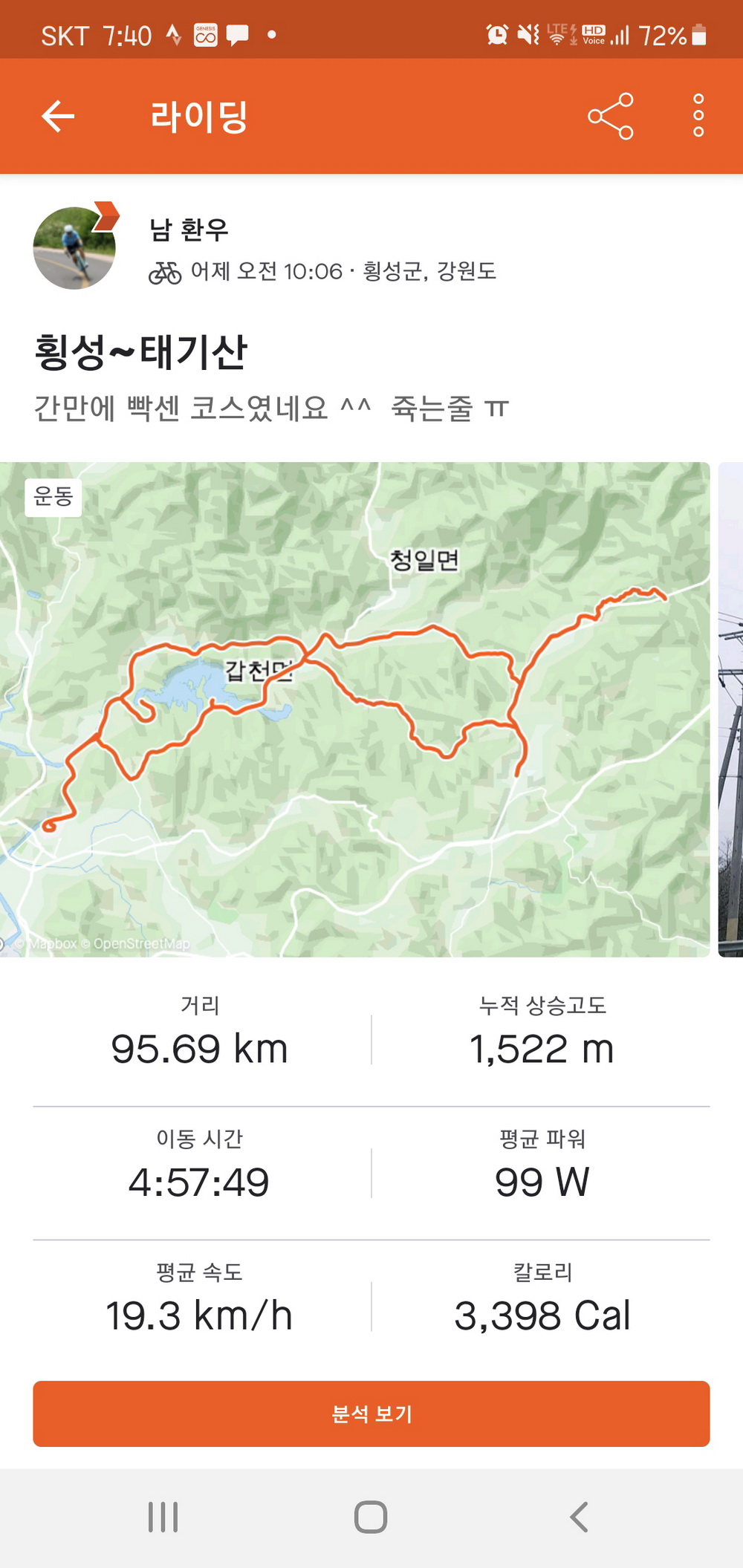This screenshot has width=743, height=1568.
Task: Go back using the header arrow
Action: point(58,117)
